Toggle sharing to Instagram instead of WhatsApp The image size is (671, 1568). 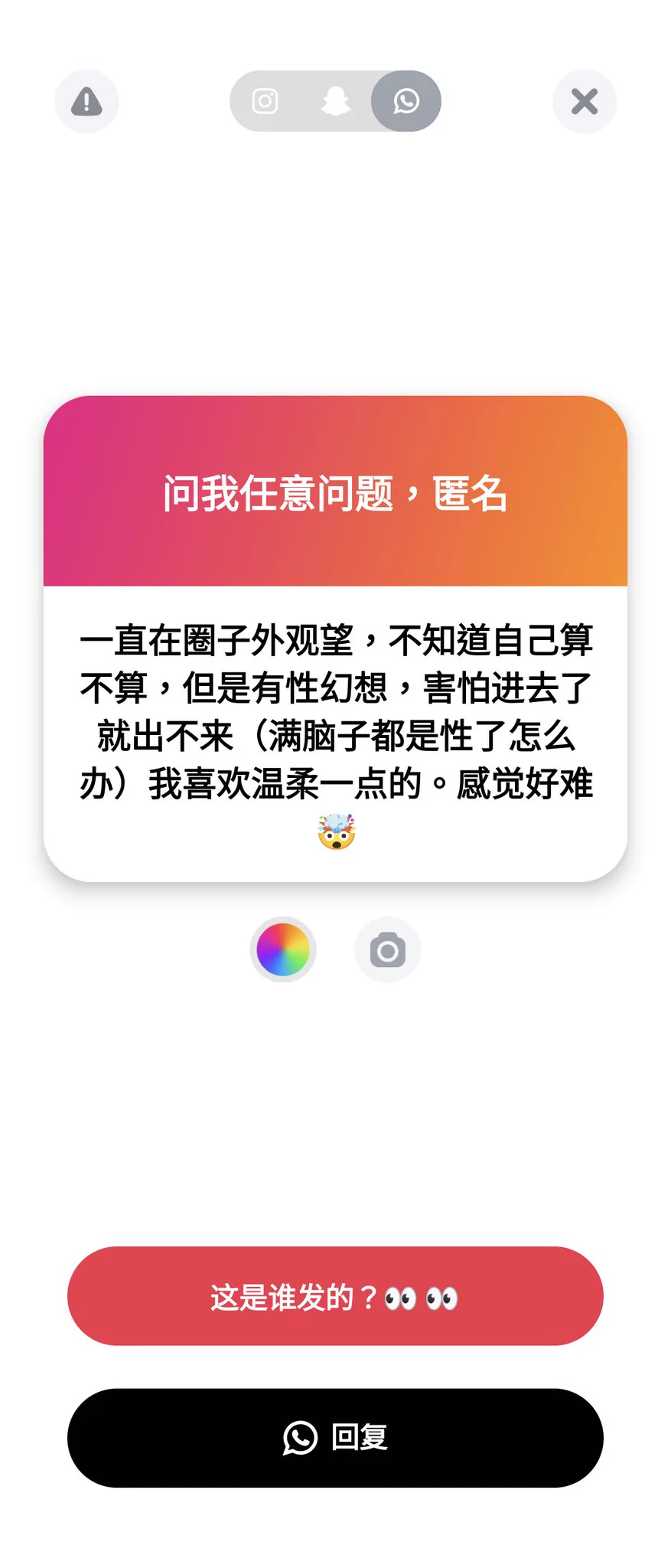[x=264, y=101]
